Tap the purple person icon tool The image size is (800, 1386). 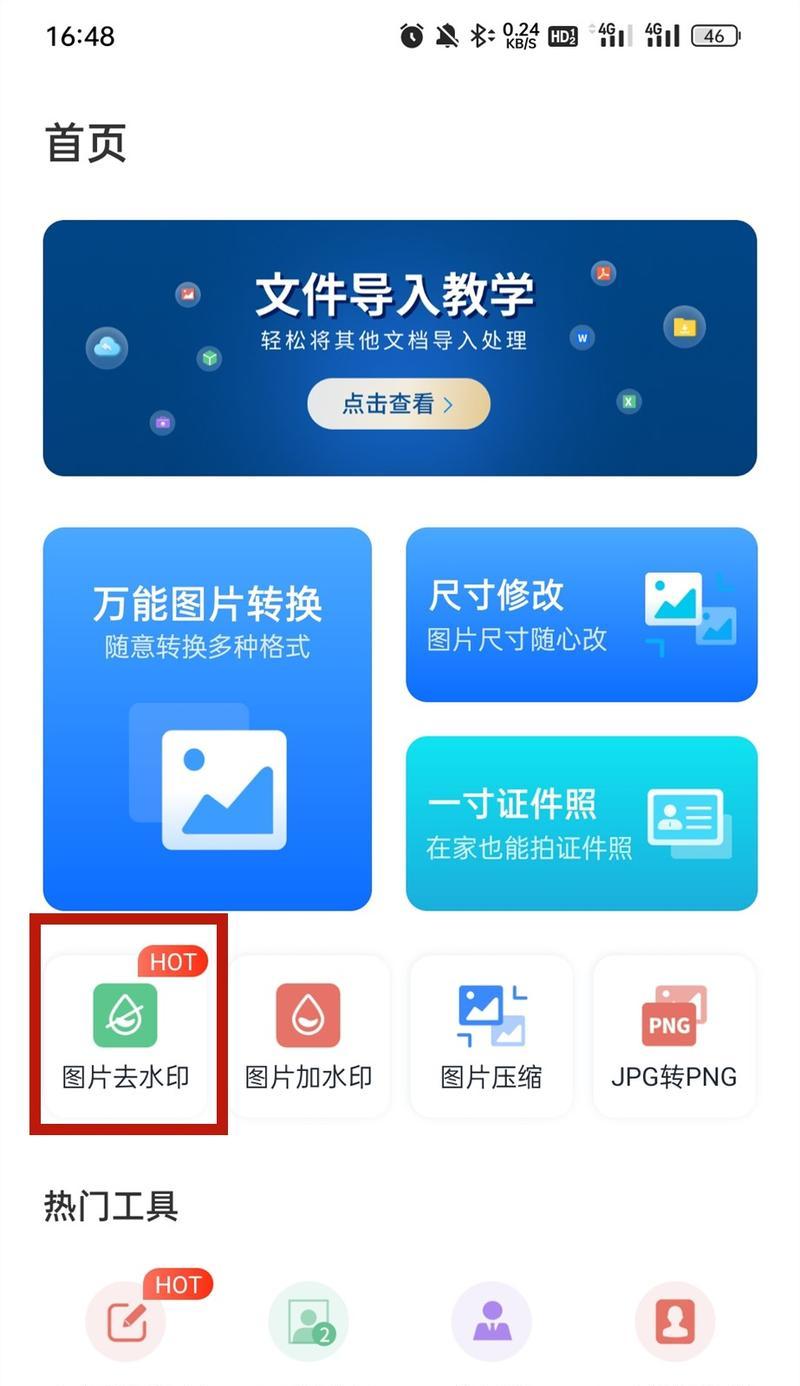[x=491, y=1322]
